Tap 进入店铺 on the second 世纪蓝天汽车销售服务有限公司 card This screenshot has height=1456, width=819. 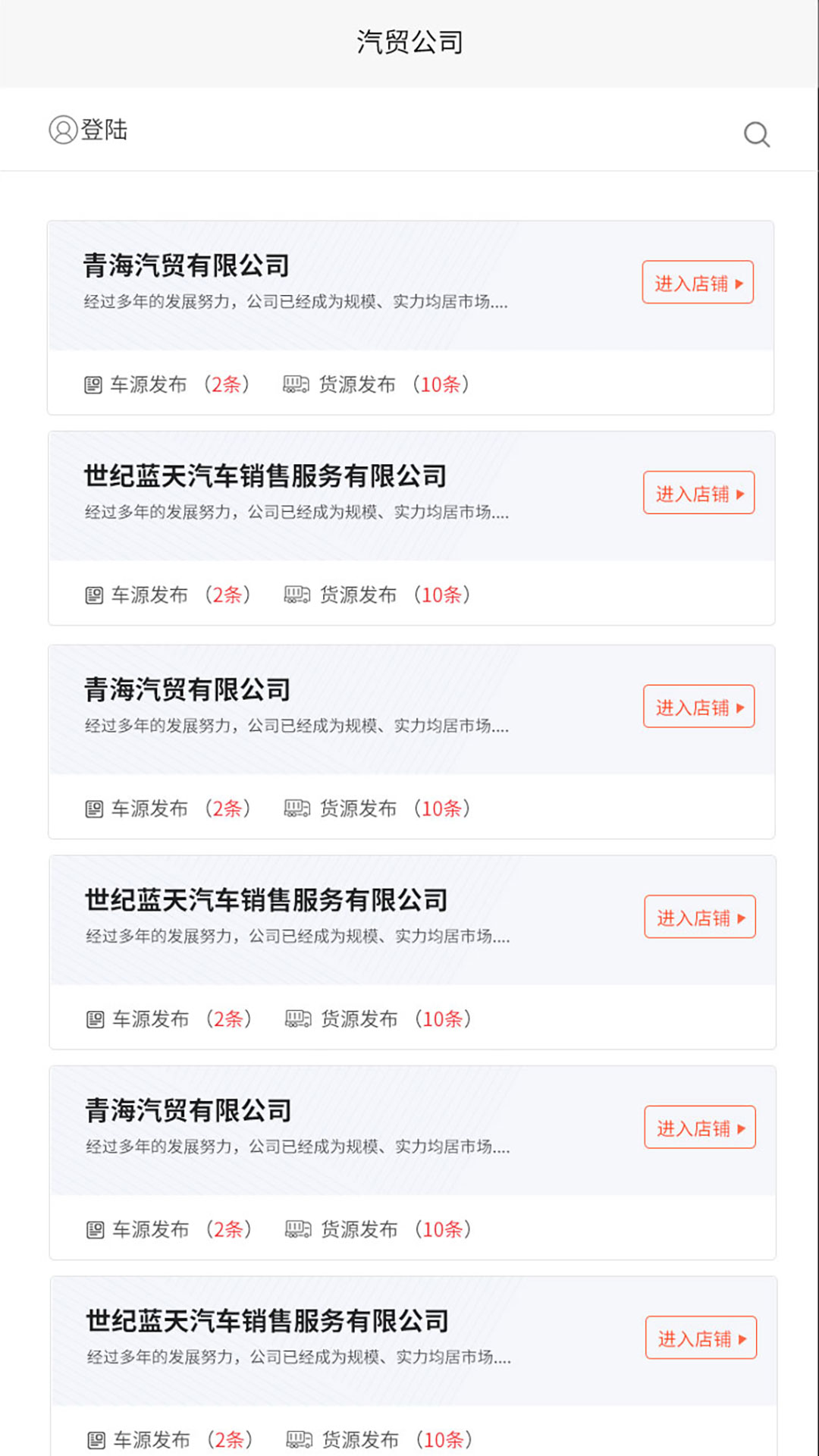(699, 917)
